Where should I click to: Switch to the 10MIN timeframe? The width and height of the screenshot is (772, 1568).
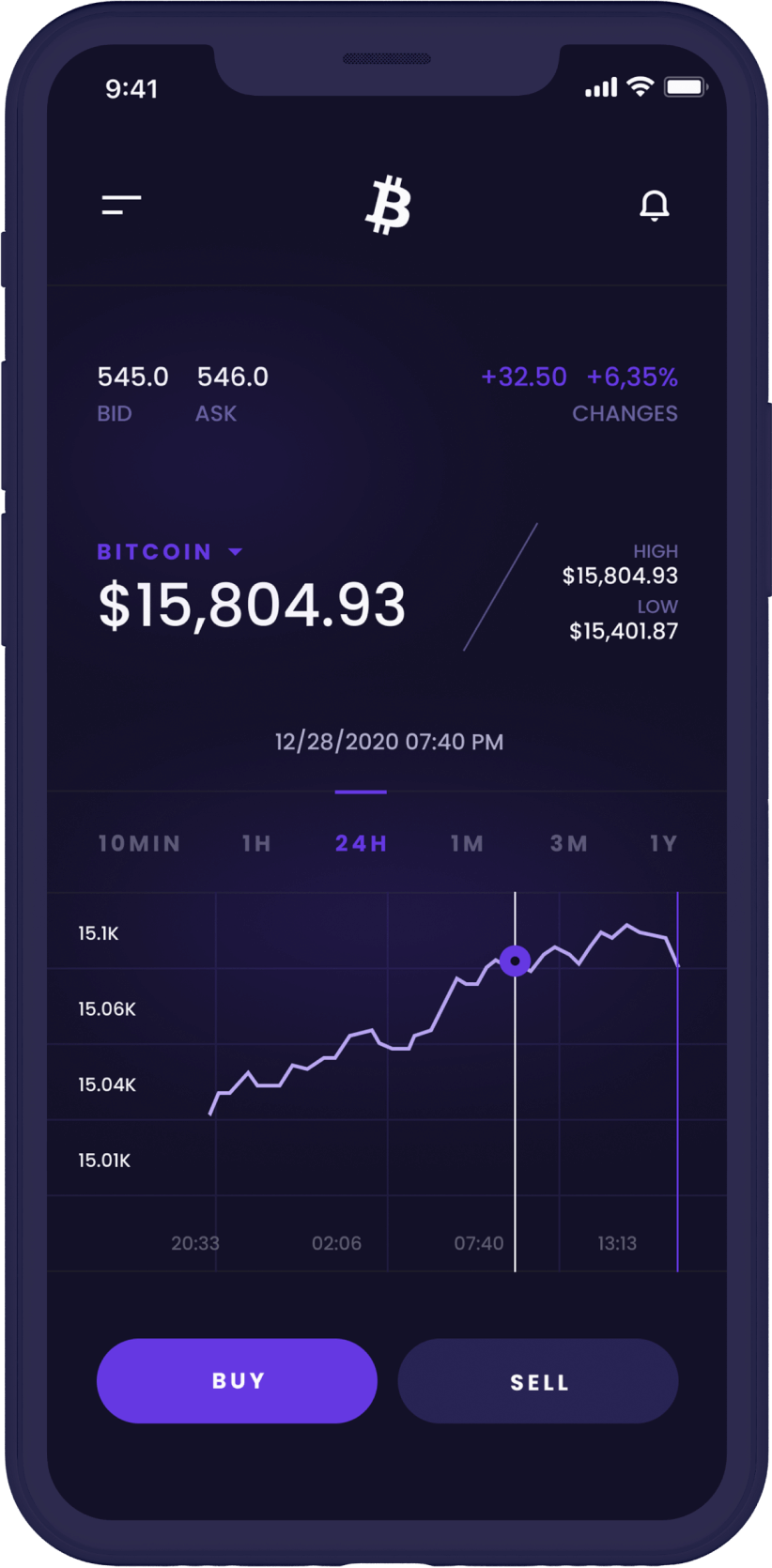point(139,843)
